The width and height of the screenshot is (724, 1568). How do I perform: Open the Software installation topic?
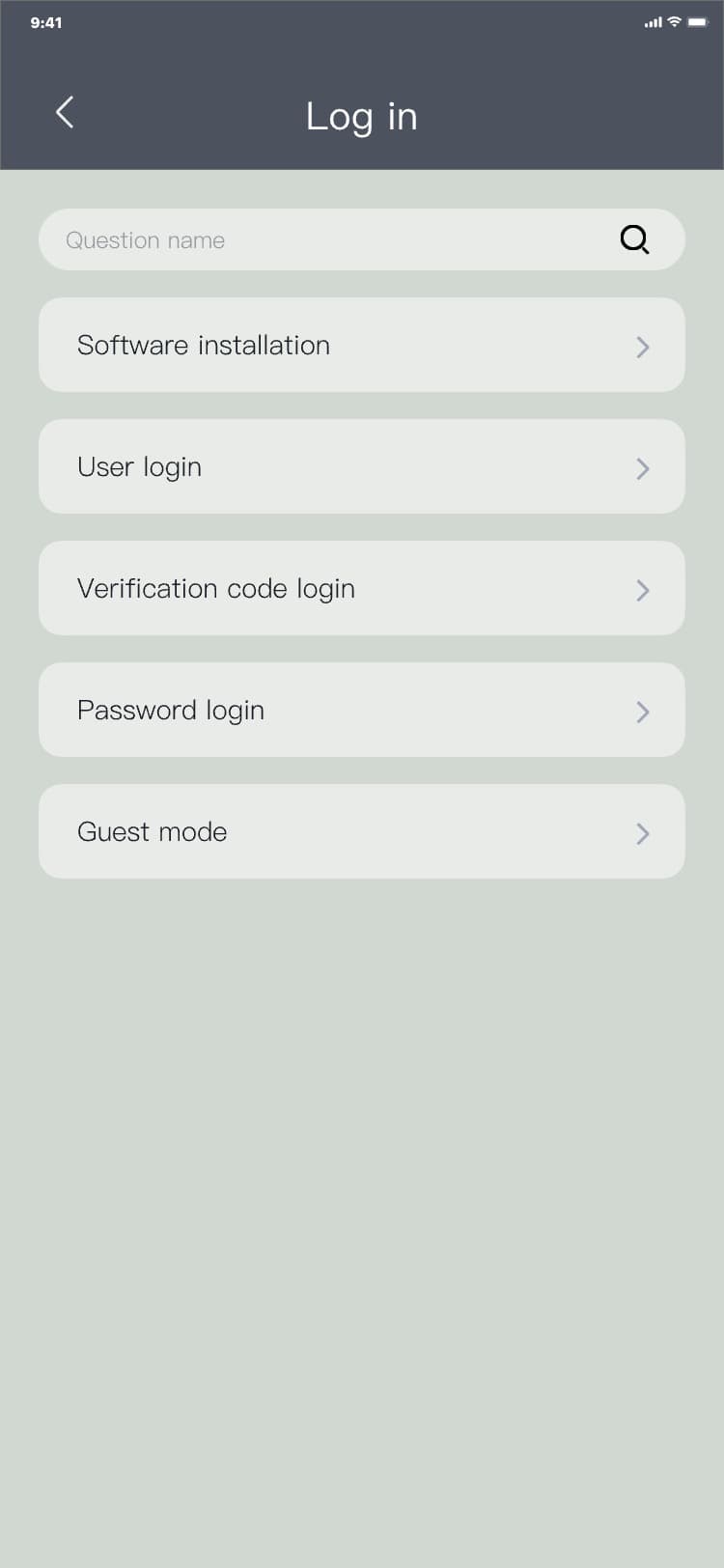click(362, 346)
